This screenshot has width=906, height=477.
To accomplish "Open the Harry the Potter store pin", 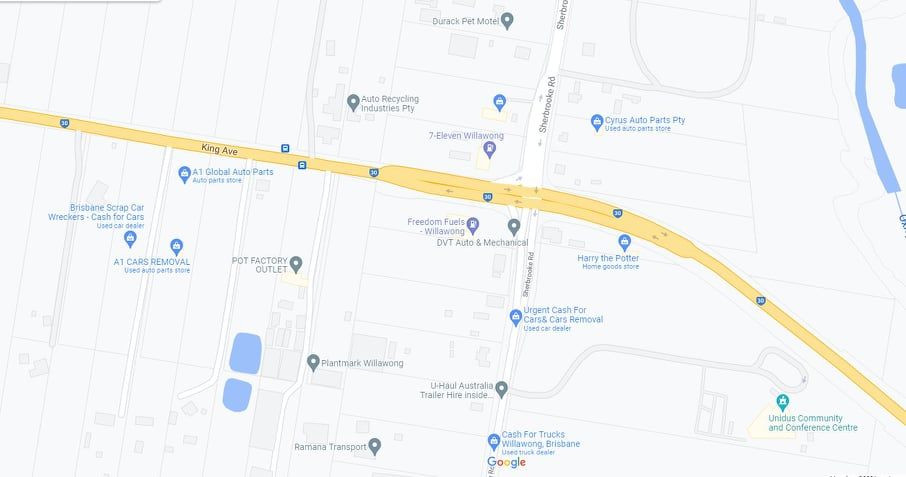I will [624, 242].
